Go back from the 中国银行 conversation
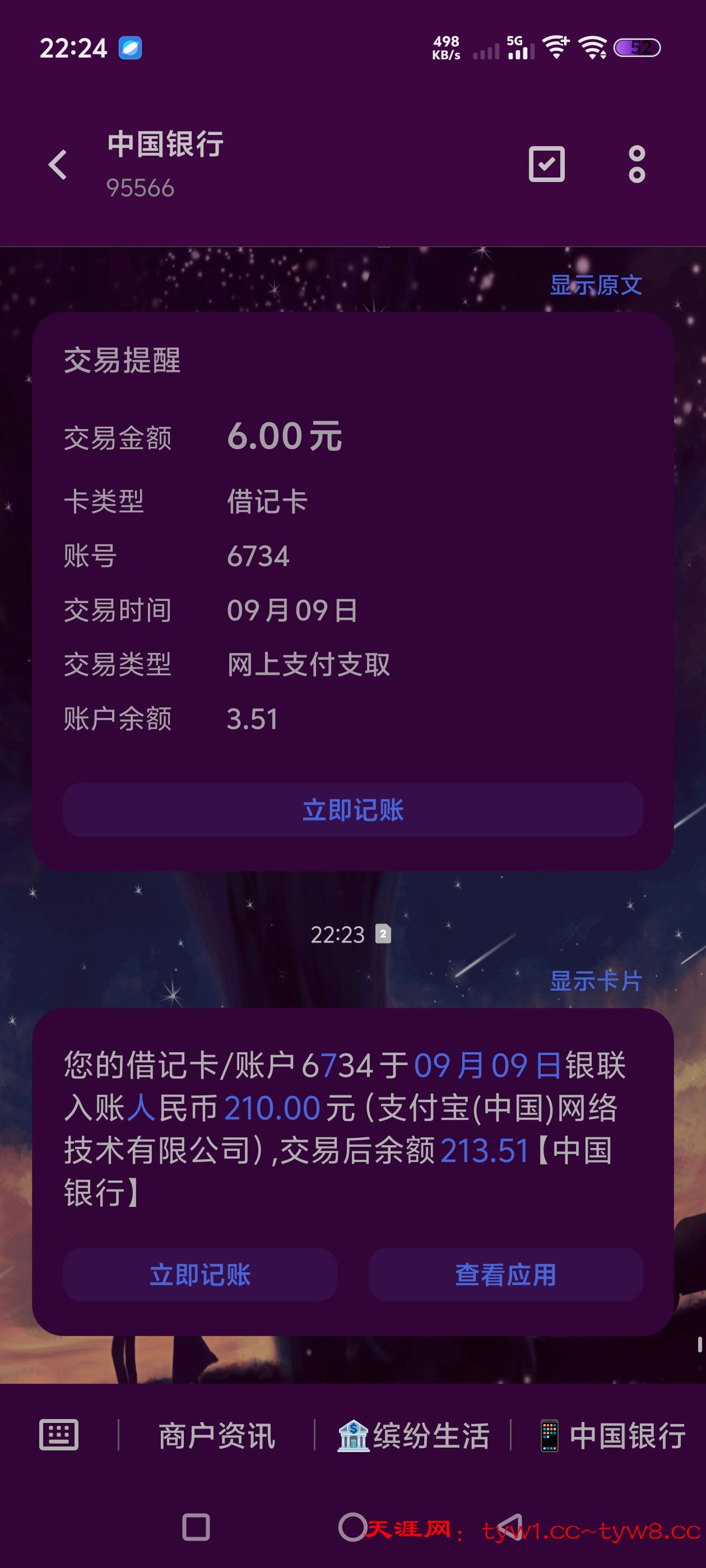 coord(58,165)
